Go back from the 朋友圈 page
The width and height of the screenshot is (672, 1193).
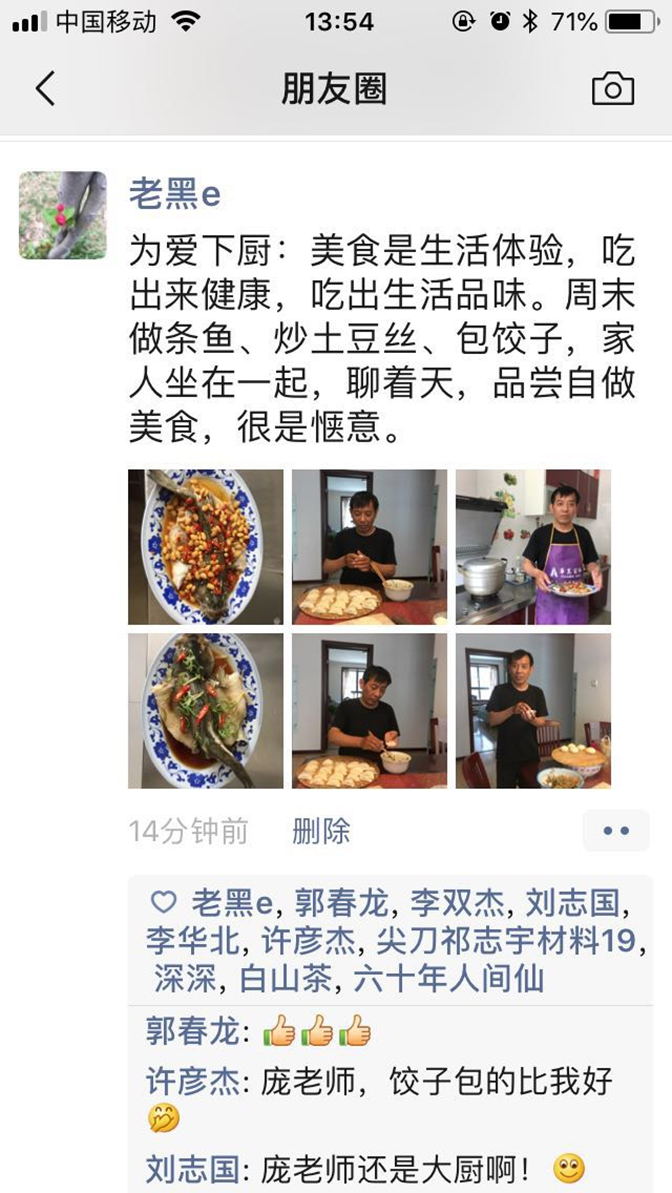[45, 89]
